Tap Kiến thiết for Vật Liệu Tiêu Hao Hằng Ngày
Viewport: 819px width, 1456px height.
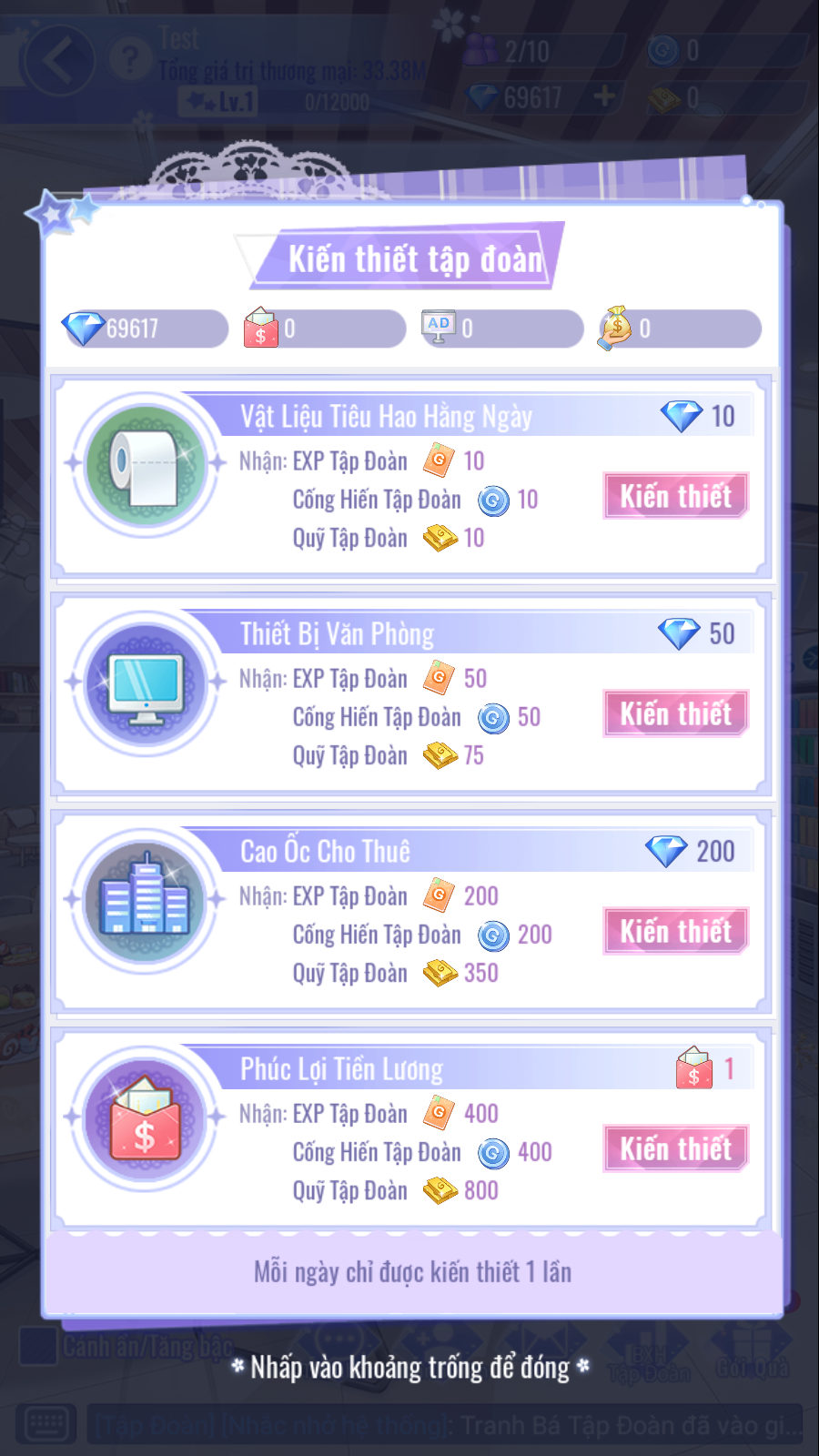(x=675, y=496)
